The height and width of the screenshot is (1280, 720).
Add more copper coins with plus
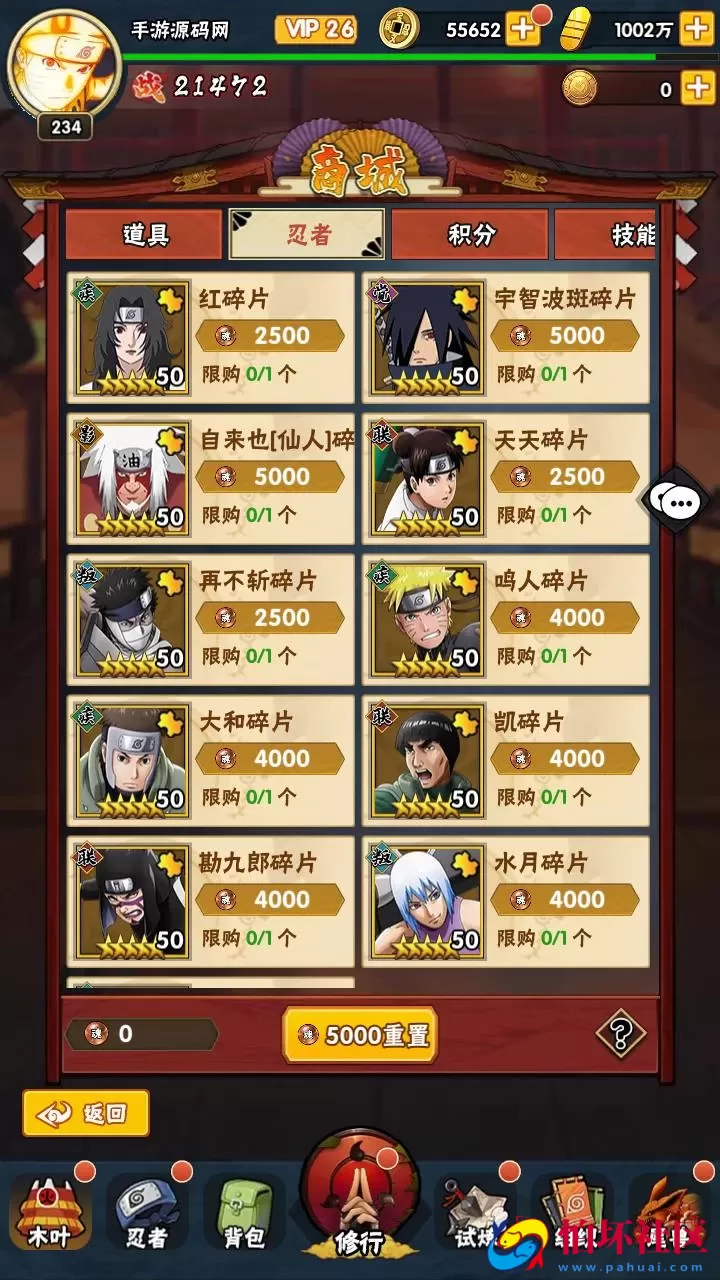(522, 29)
